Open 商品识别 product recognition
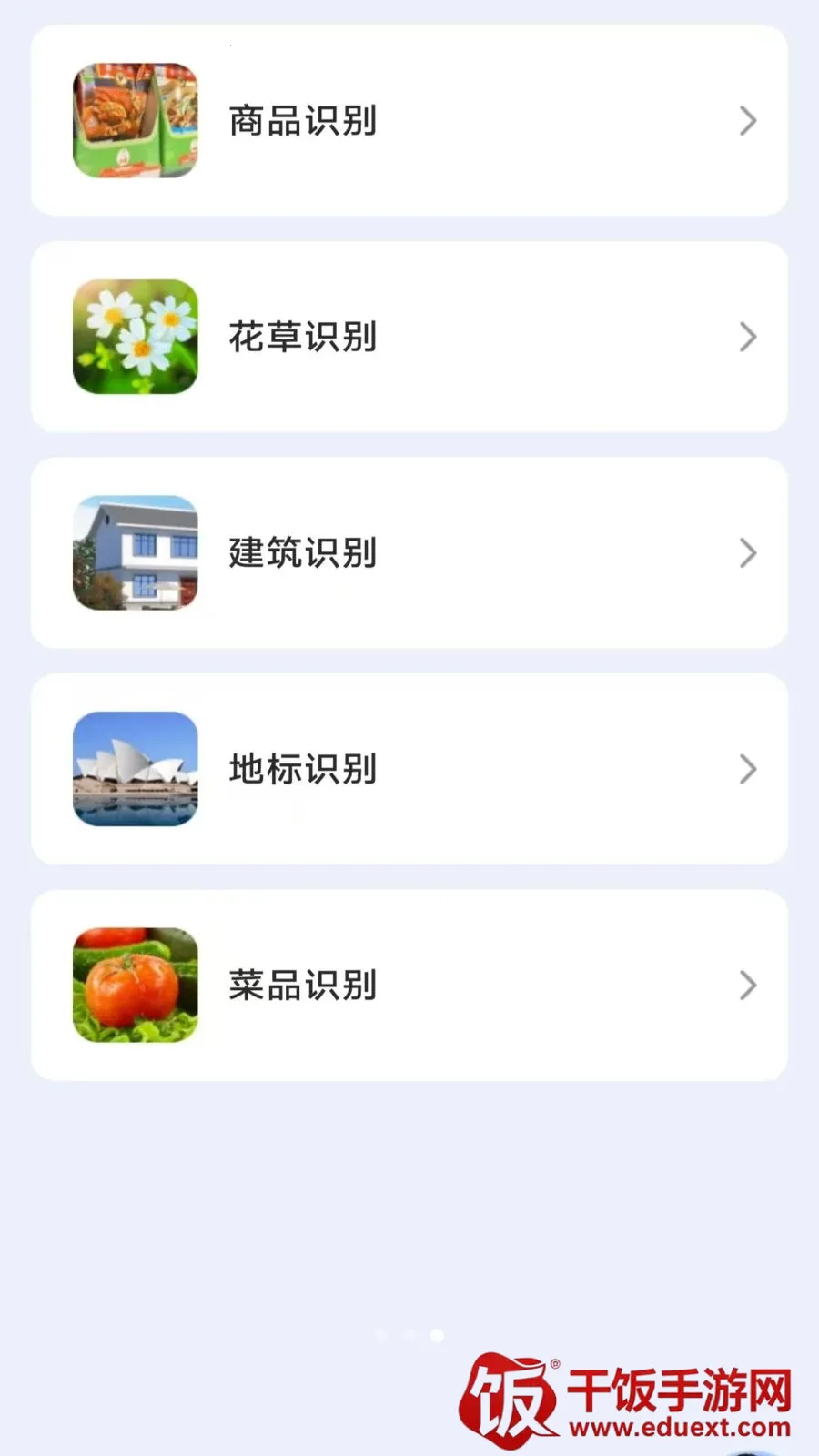The image size is (819, 1456). pyautogui.click(x=409, y=120)
